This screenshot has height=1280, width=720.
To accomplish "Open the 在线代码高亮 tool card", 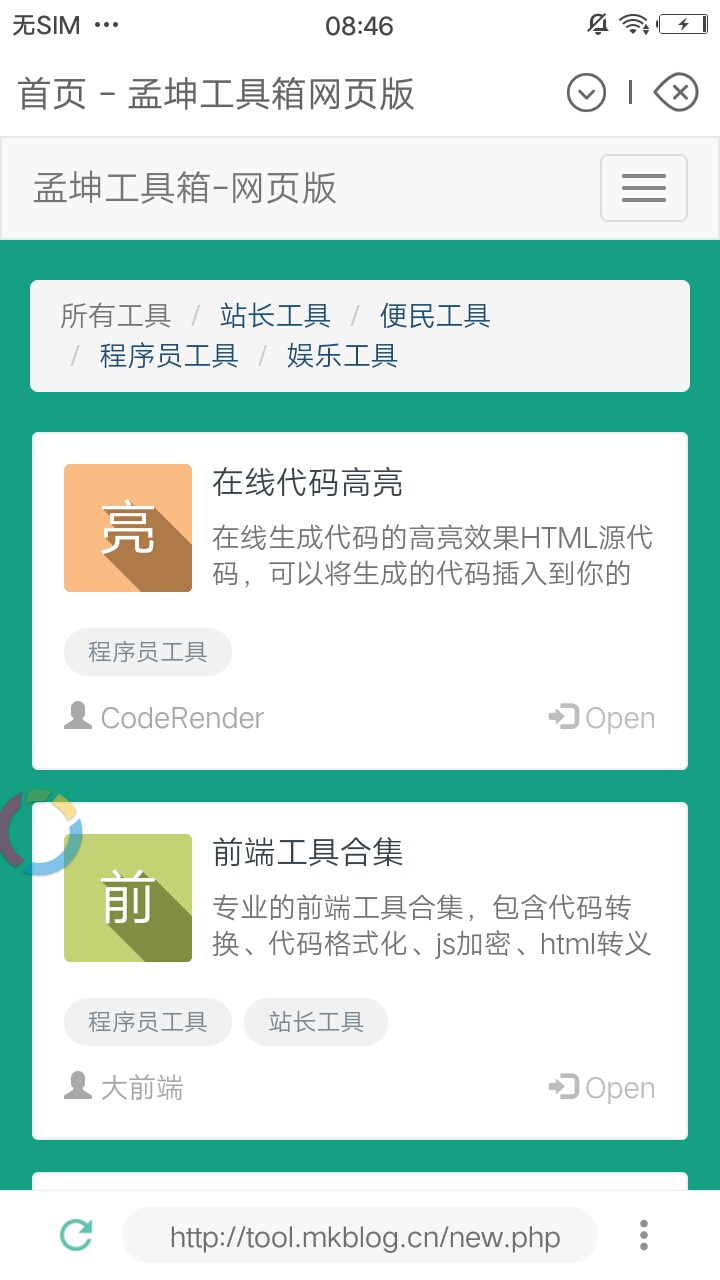I will coord(308,483).
